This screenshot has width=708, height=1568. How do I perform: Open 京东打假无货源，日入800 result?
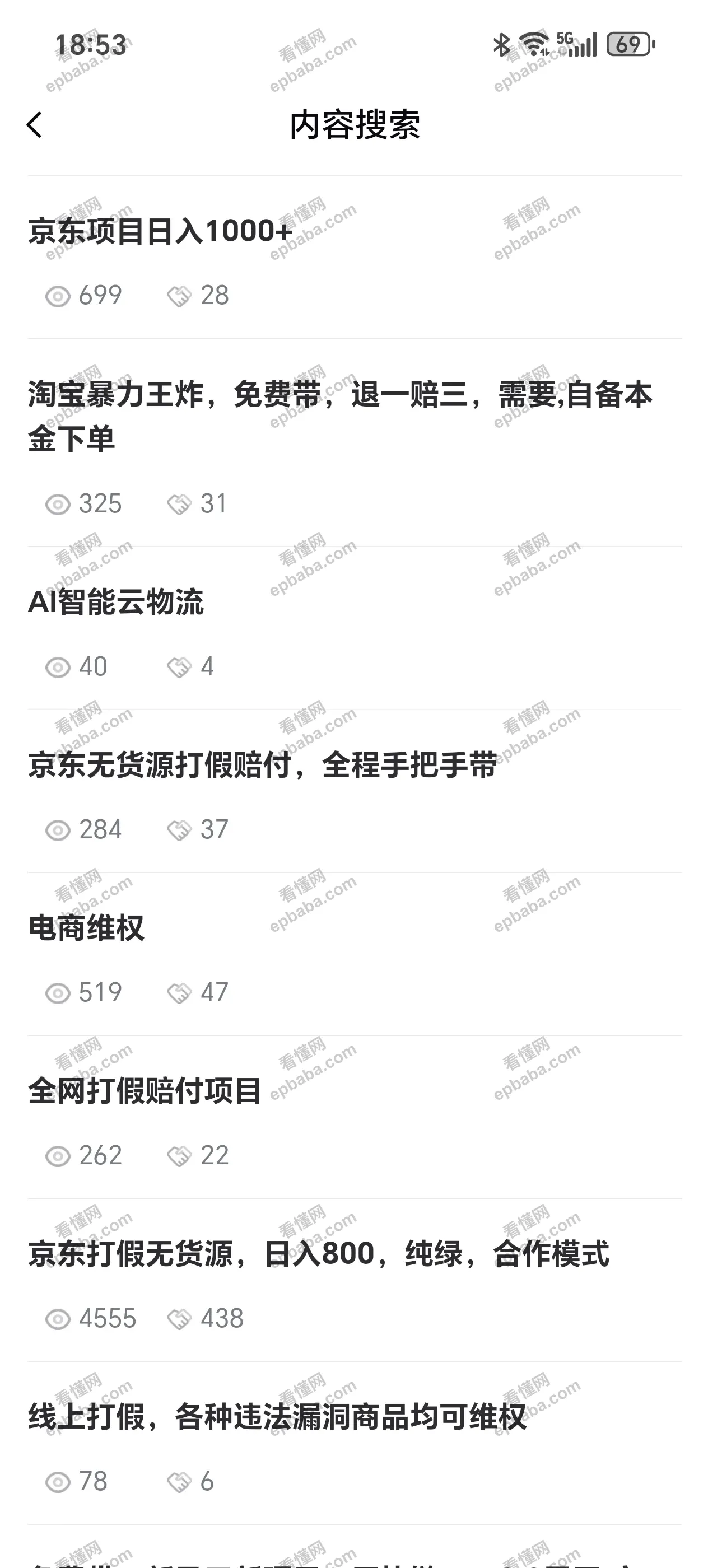pos(318,1254)
